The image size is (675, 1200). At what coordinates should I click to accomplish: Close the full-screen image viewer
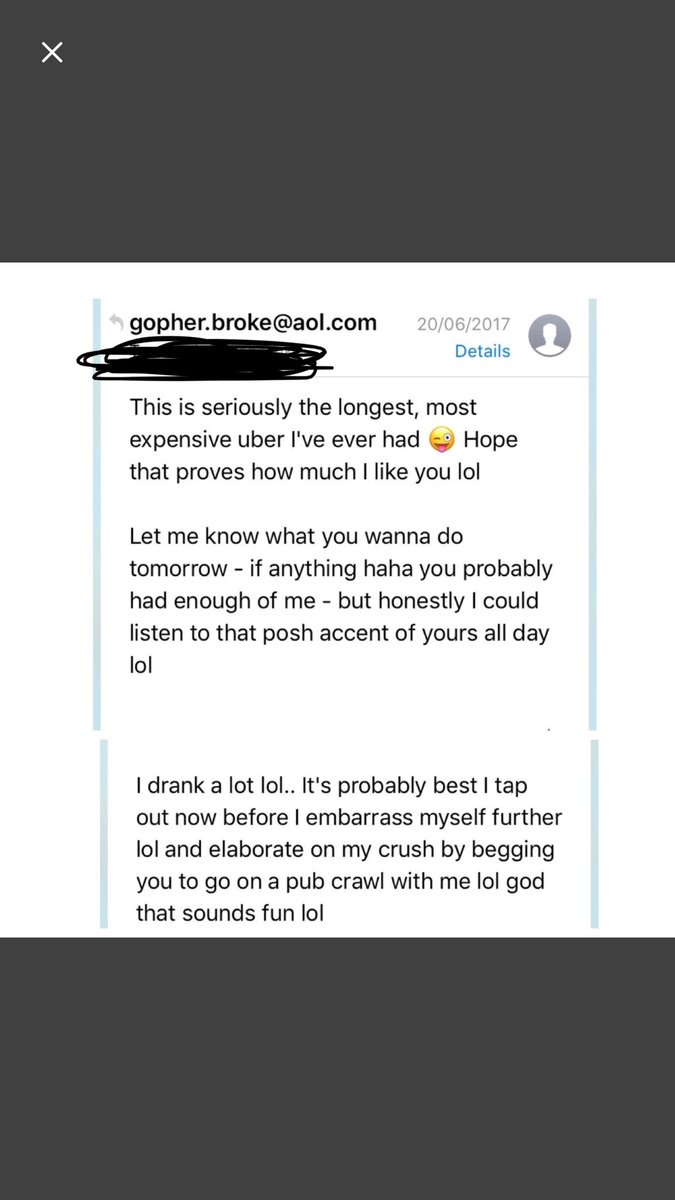(52, 52)
